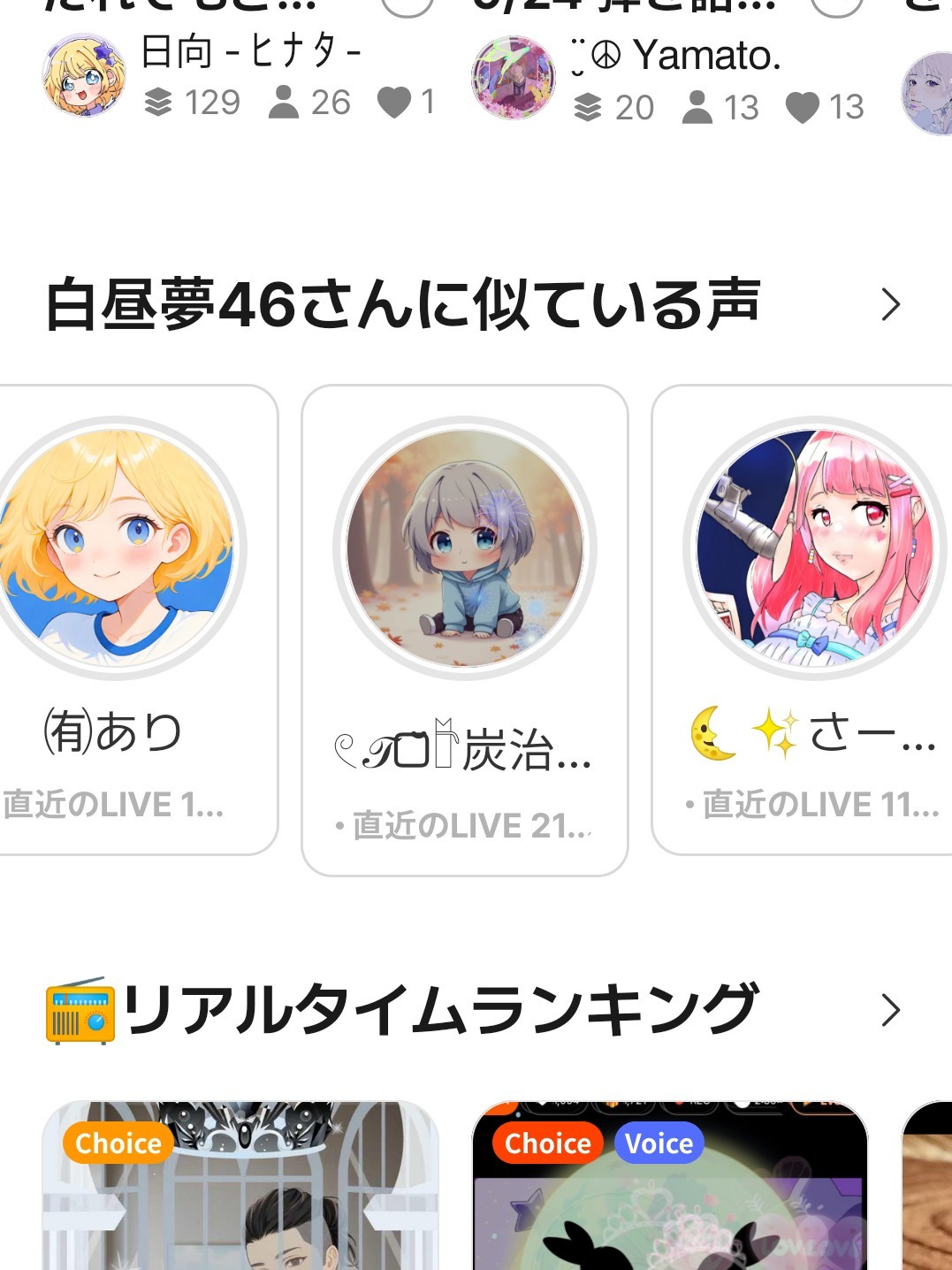Expand the 白昼夢46さんに似ている声 section
This screenshot has height=1270, width=952.
(890, 305)
